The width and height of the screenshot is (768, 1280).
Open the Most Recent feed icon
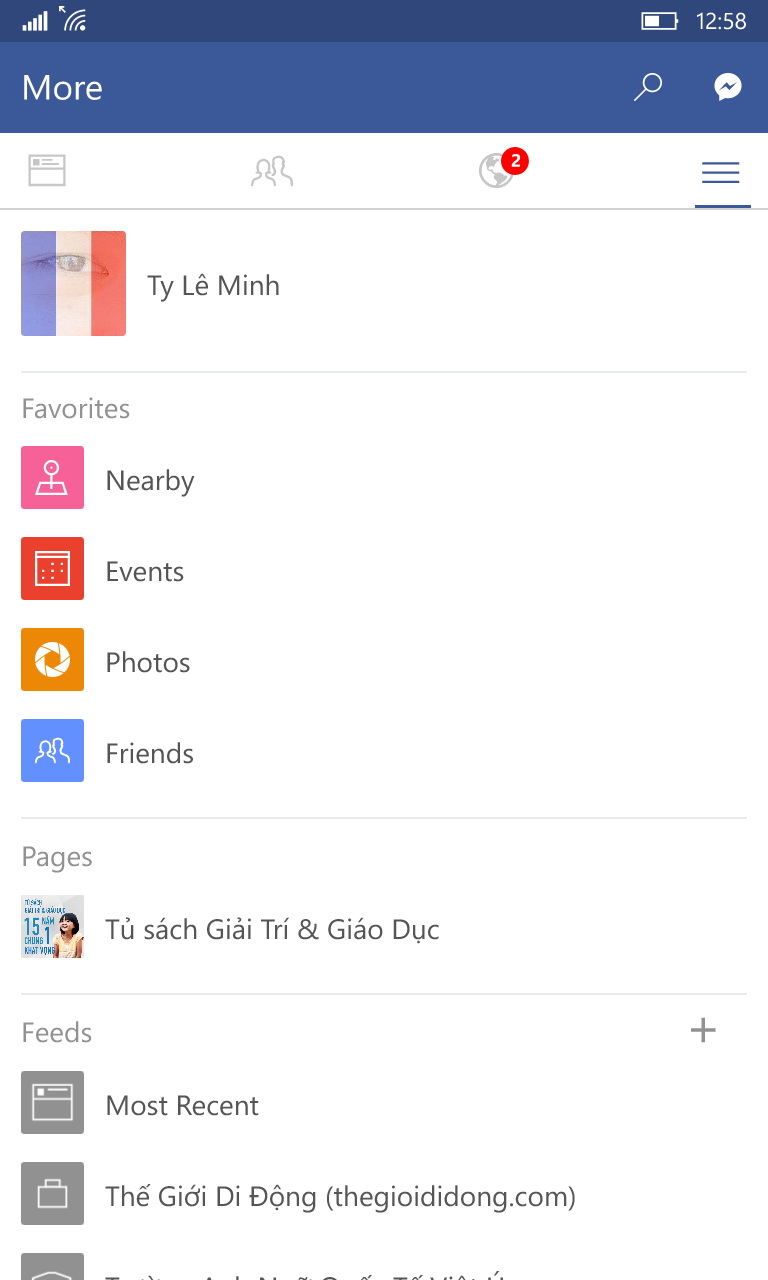(x=52, y=1103)
